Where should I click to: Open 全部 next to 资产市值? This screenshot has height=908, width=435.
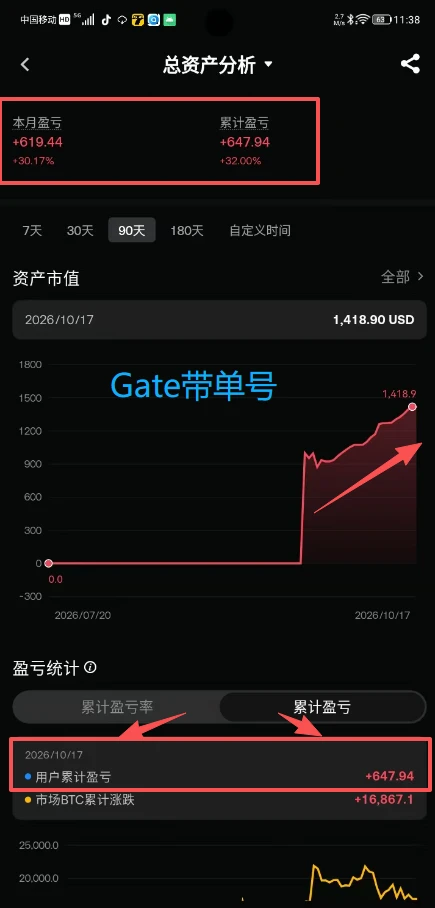pos(402,277)
